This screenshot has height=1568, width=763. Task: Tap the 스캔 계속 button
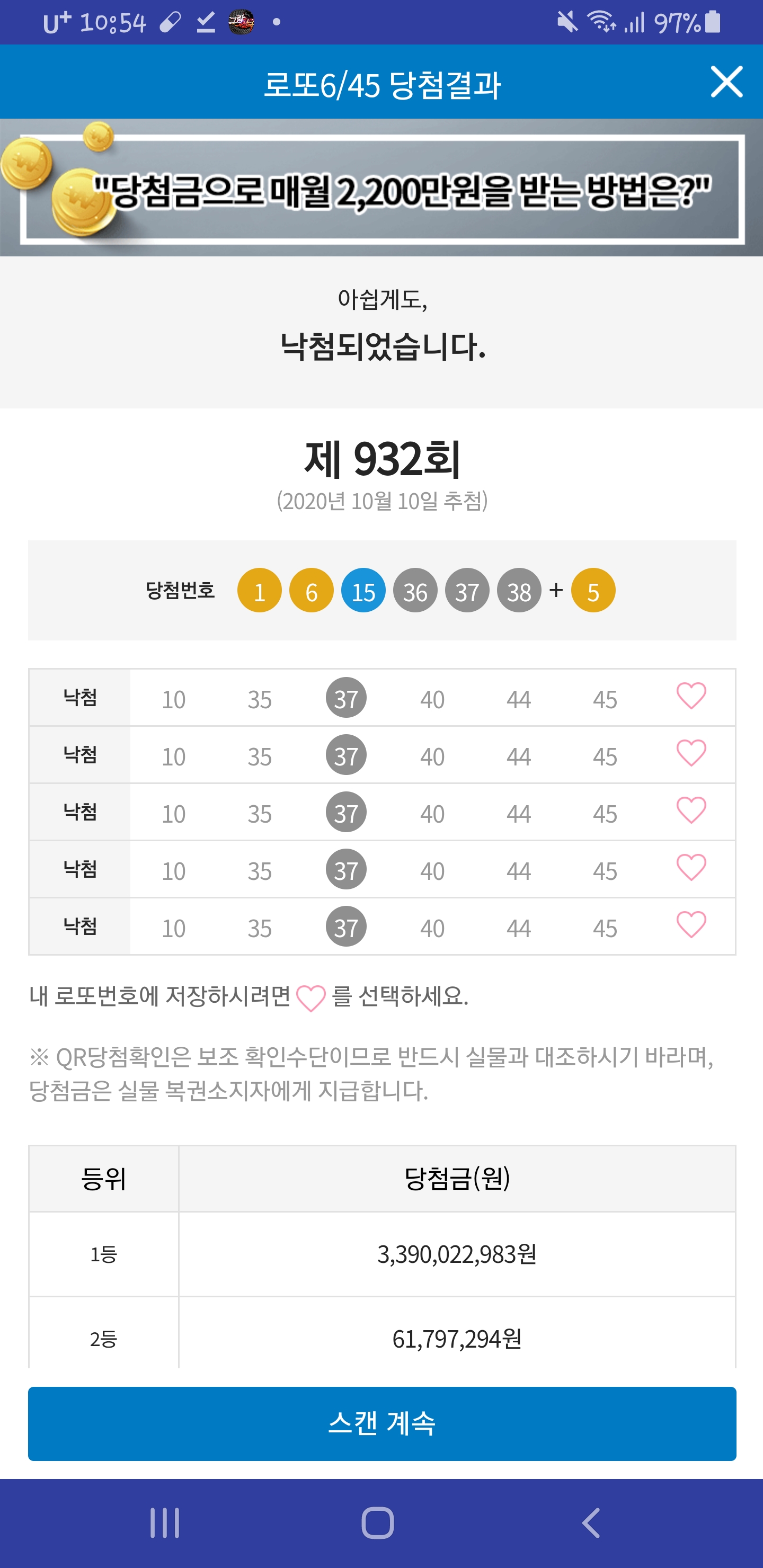pyautogui.click(x=381, y=1423)
